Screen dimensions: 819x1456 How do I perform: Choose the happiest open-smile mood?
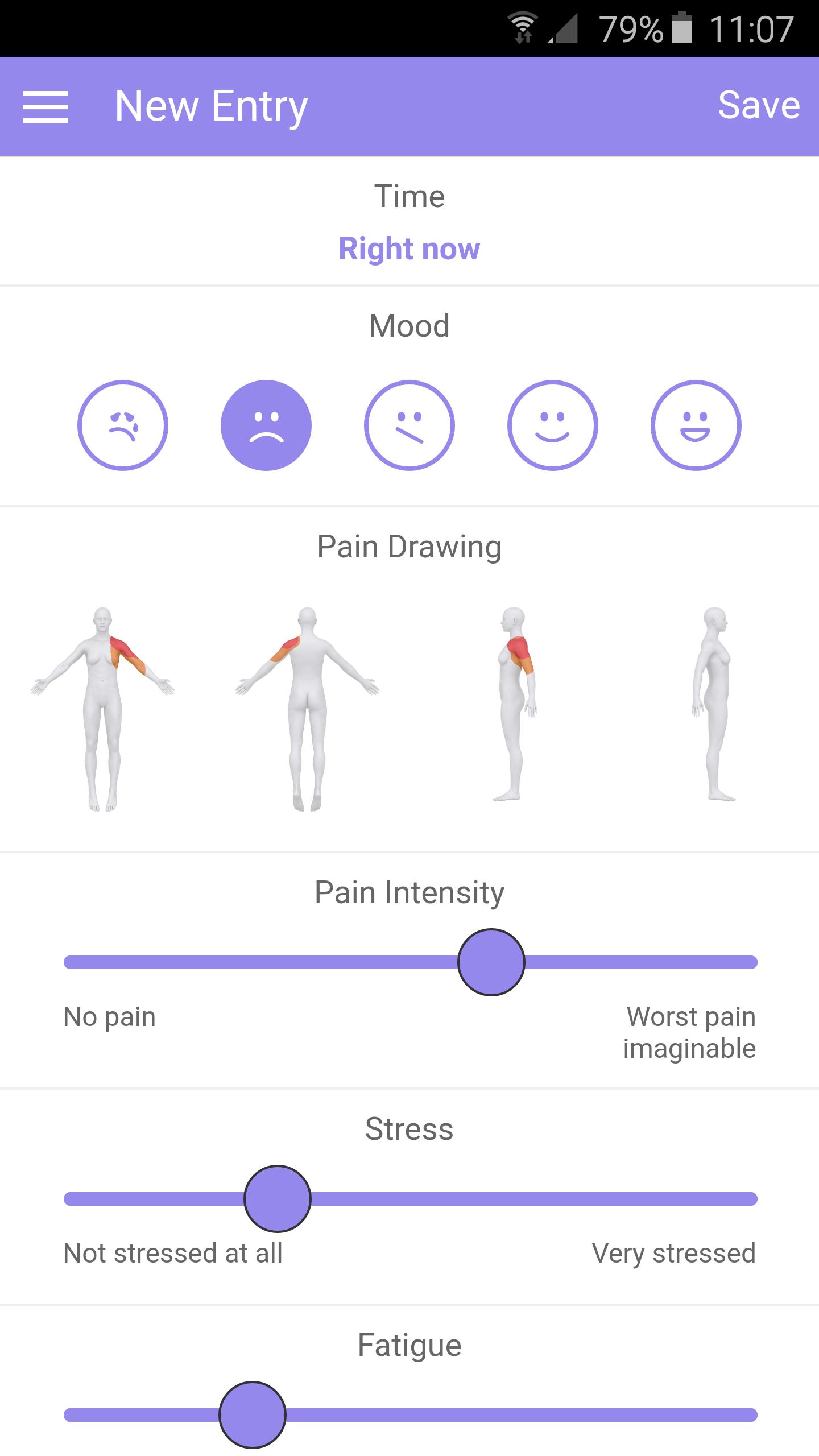point(696,425)
